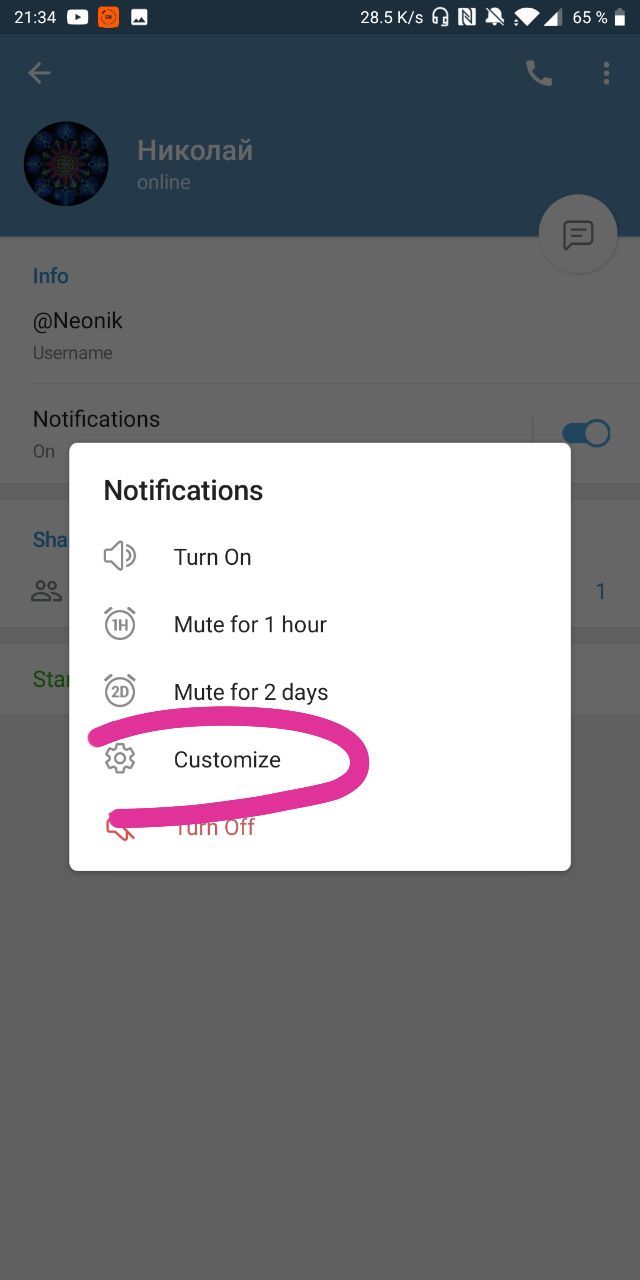Screen dimensions: 640x1280
Task: Choose Mute for 1 hour
Action: point(250,624)
